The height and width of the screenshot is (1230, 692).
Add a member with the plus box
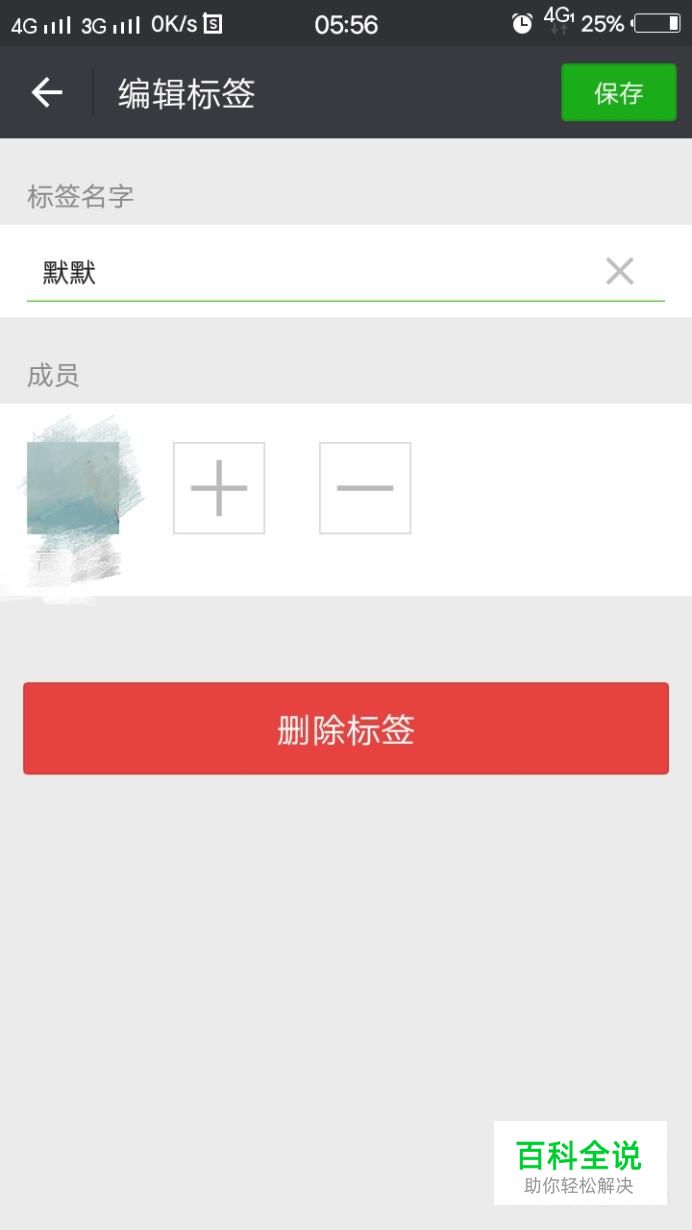click(x=219, y=488)
